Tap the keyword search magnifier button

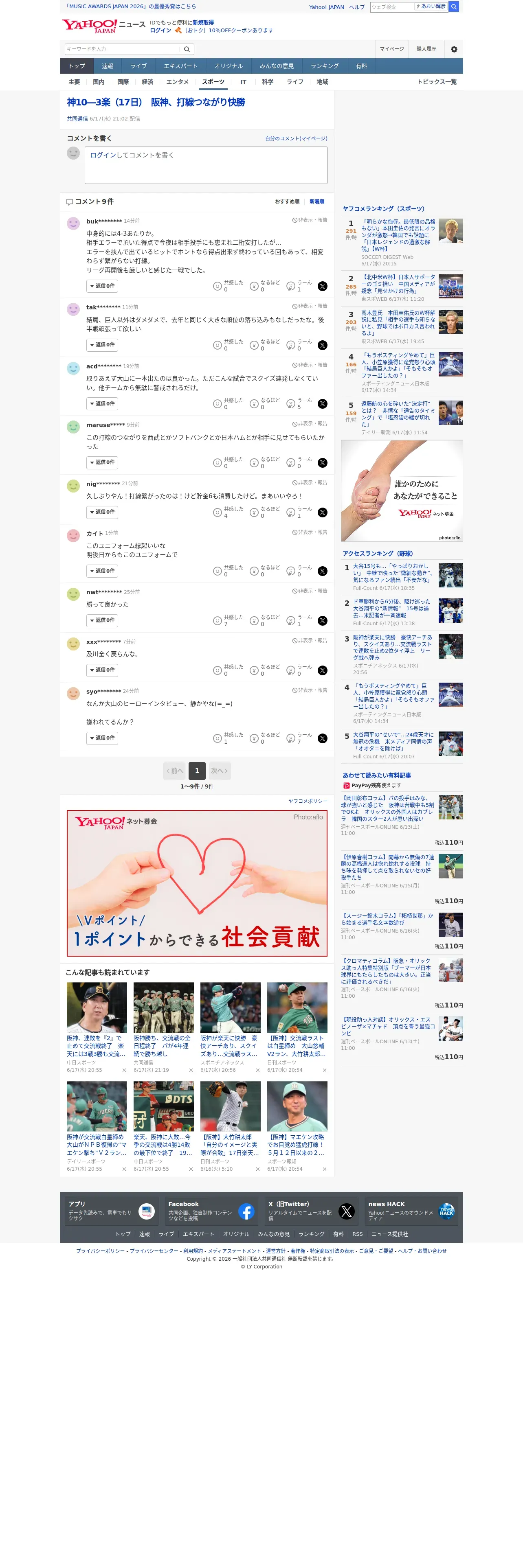187,49
